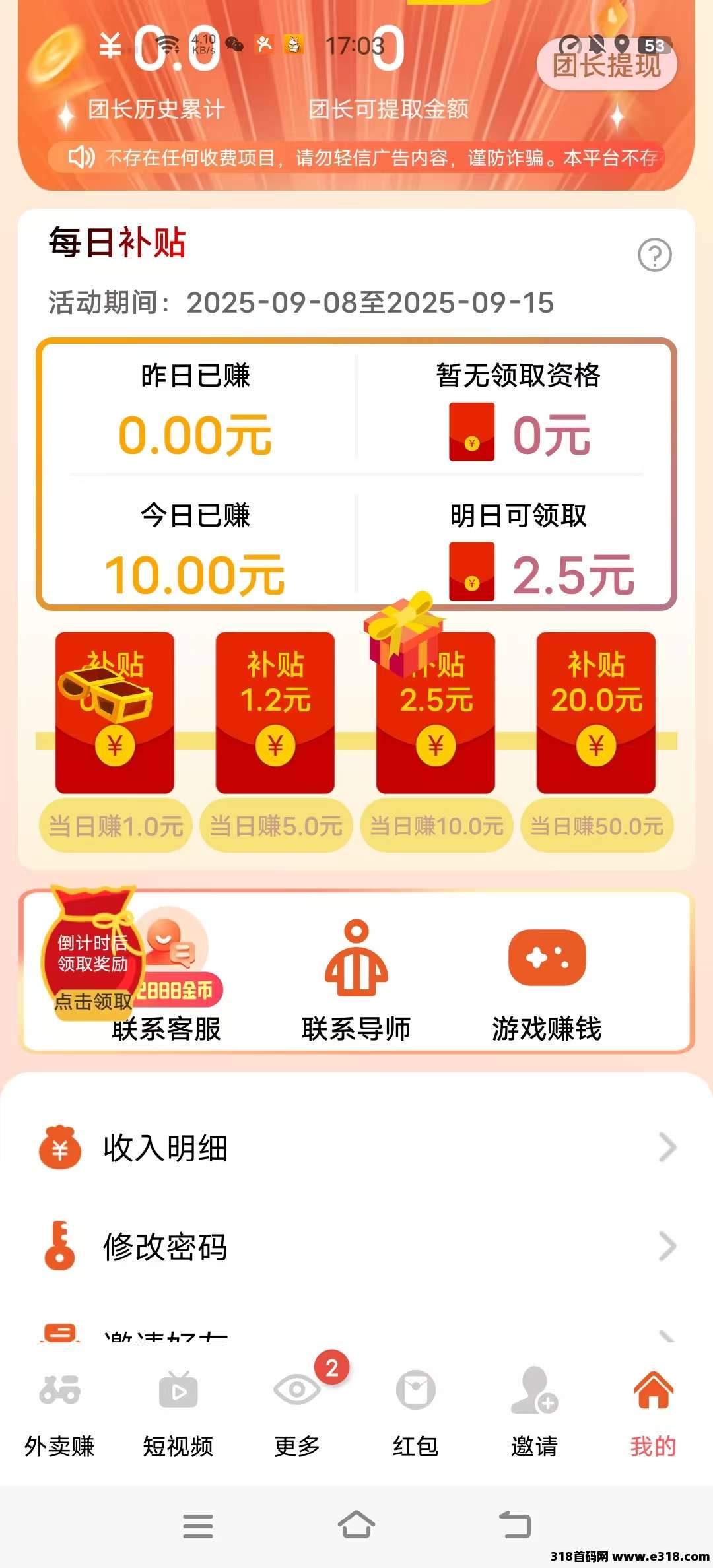The height and width of the screenshot is (1568, 713).
Task: Open 联系导师 mentor contact
Action: point(356,977)
